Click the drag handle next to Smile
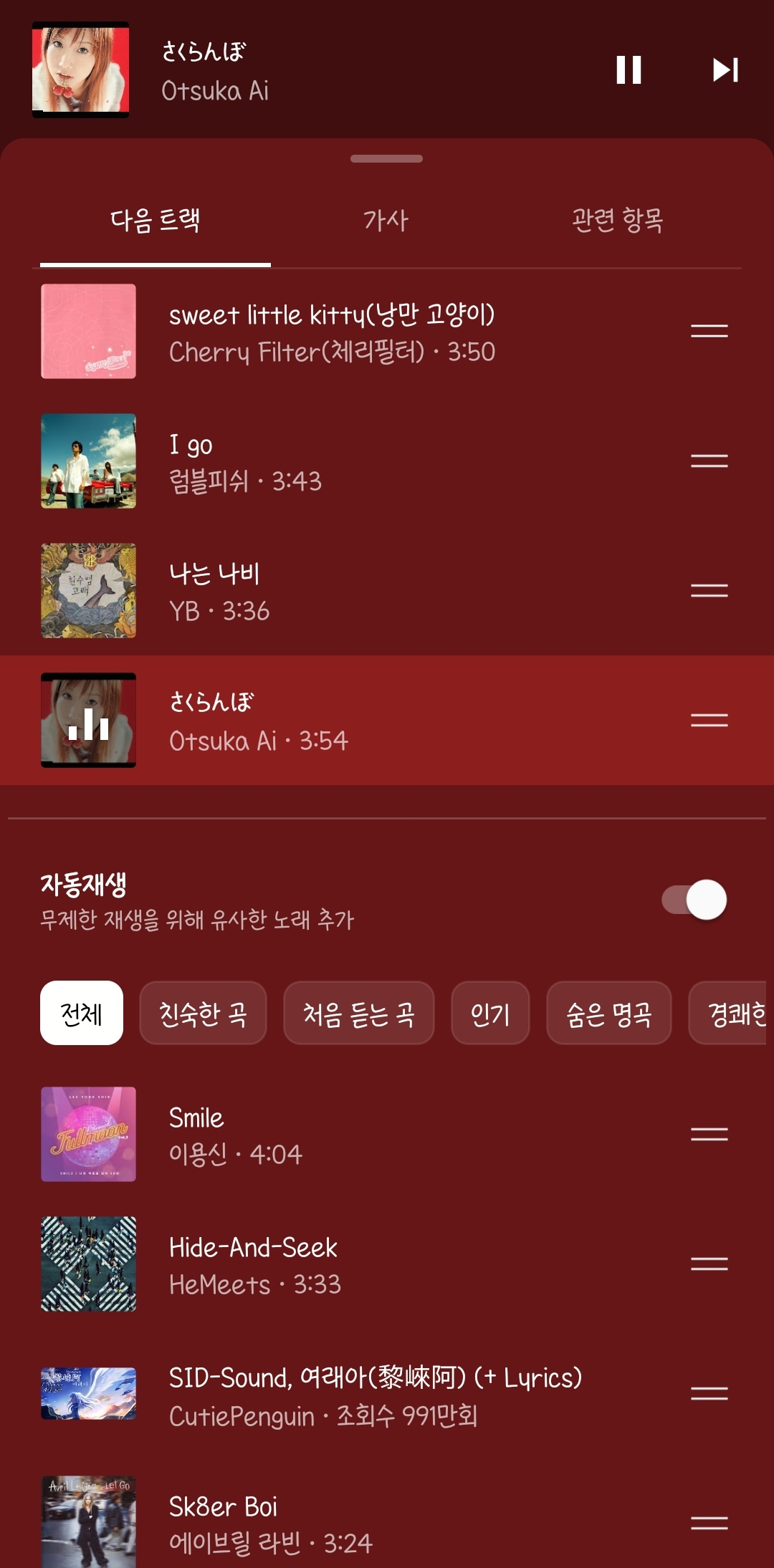Viewport: 774px width, 1568px height. [711, 1134]
